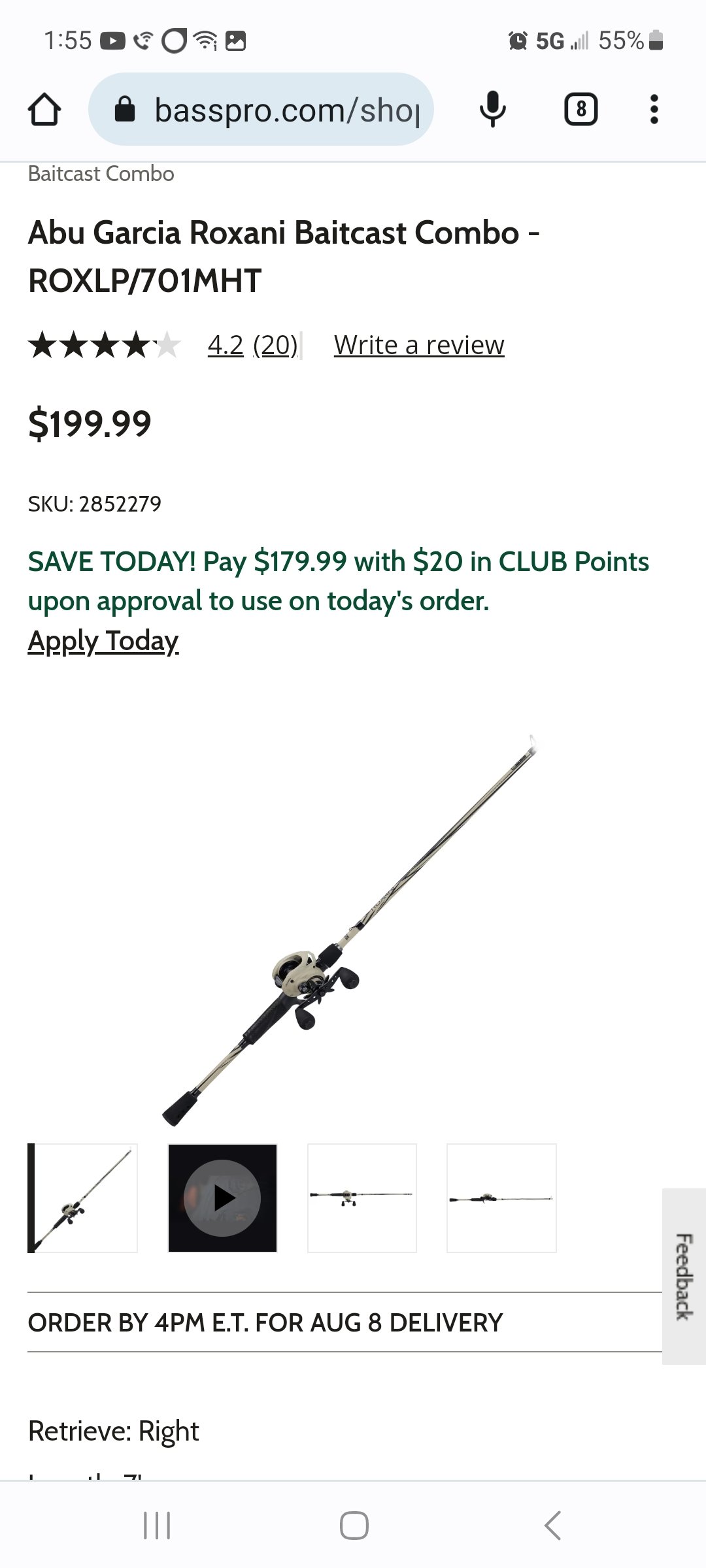The height and width of the screenshot is (1568, 706).
Task: Tap the Apply Today link
Action: pyautogui.click(x=103, y=641)
